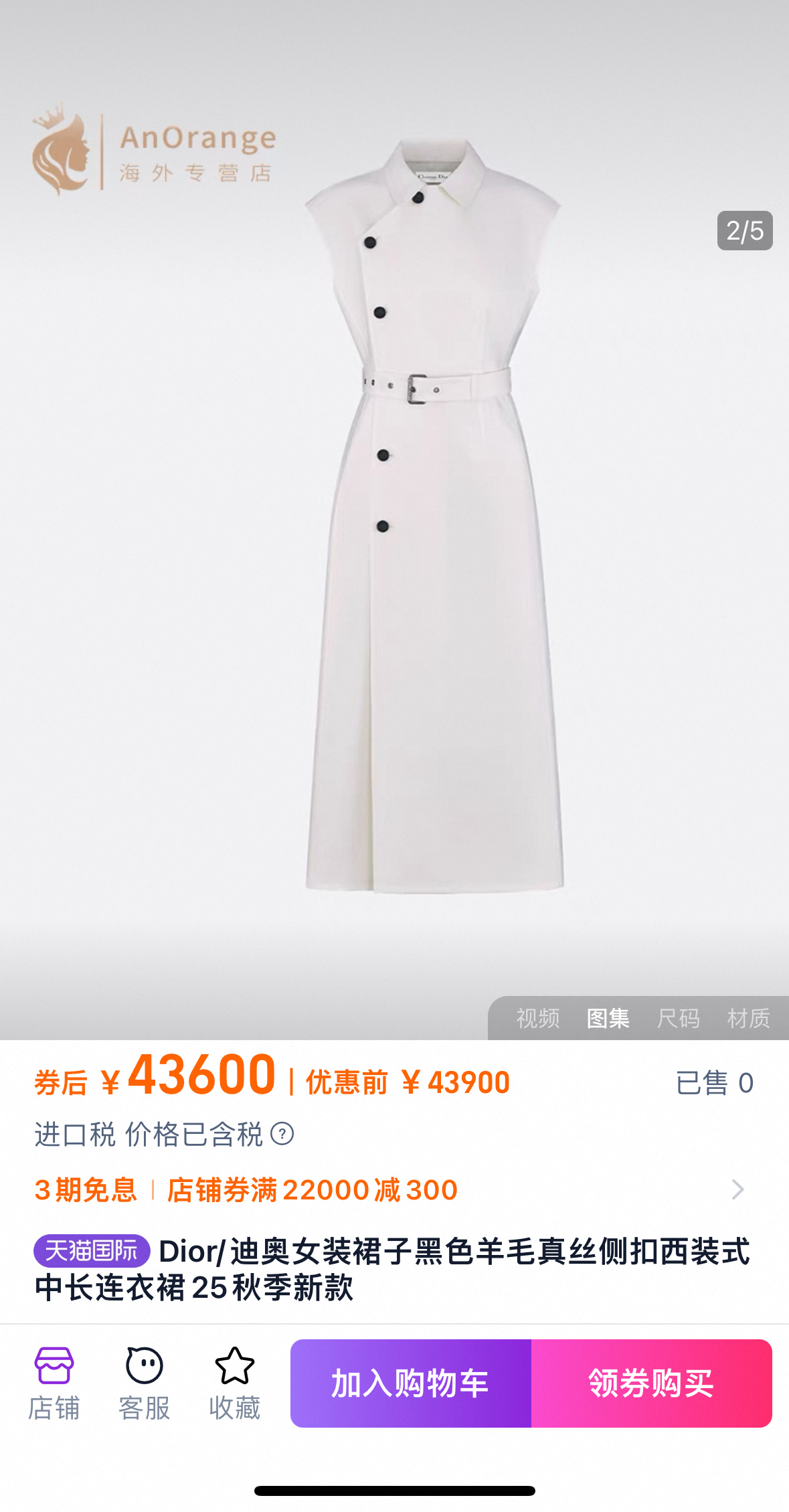Select the 图集 tab
The height and width of the screenshot is (1512, 789).
point(608,1019)
